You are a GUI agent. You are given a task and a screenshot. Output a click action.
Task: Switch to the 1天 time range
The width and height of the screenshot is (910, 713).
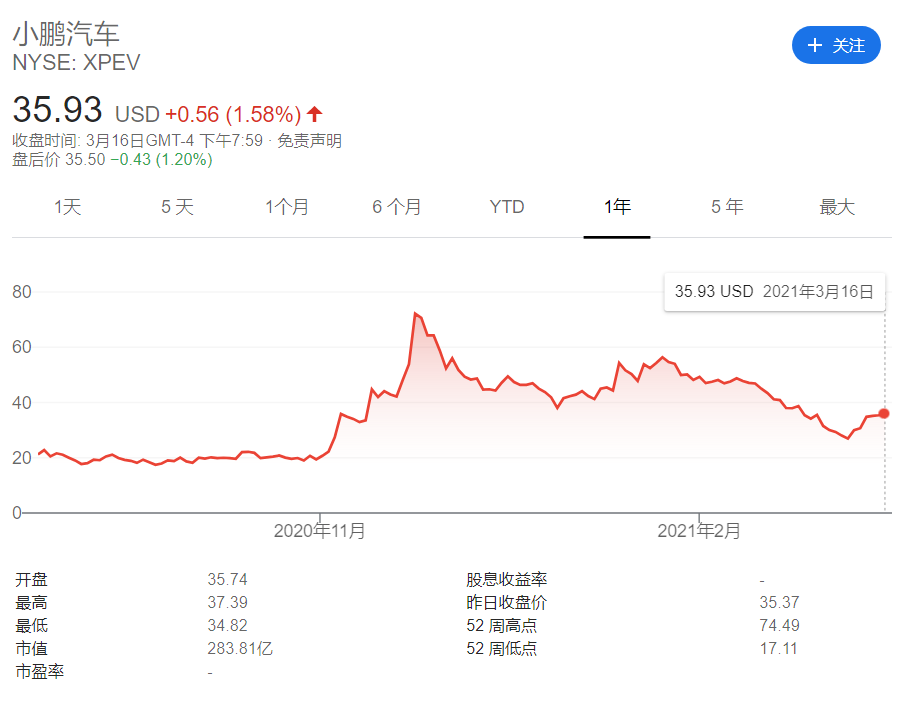67,208
